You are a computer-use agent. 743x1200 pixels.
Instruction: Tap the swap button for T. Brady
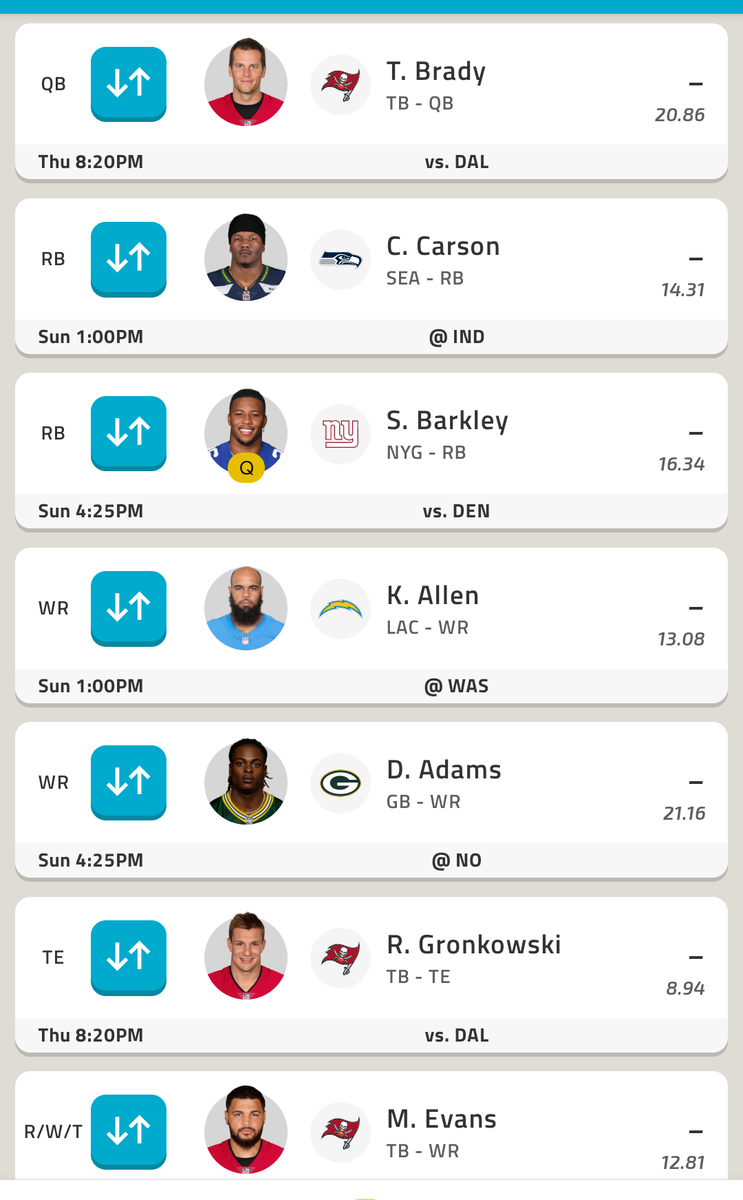coord(128,84)
